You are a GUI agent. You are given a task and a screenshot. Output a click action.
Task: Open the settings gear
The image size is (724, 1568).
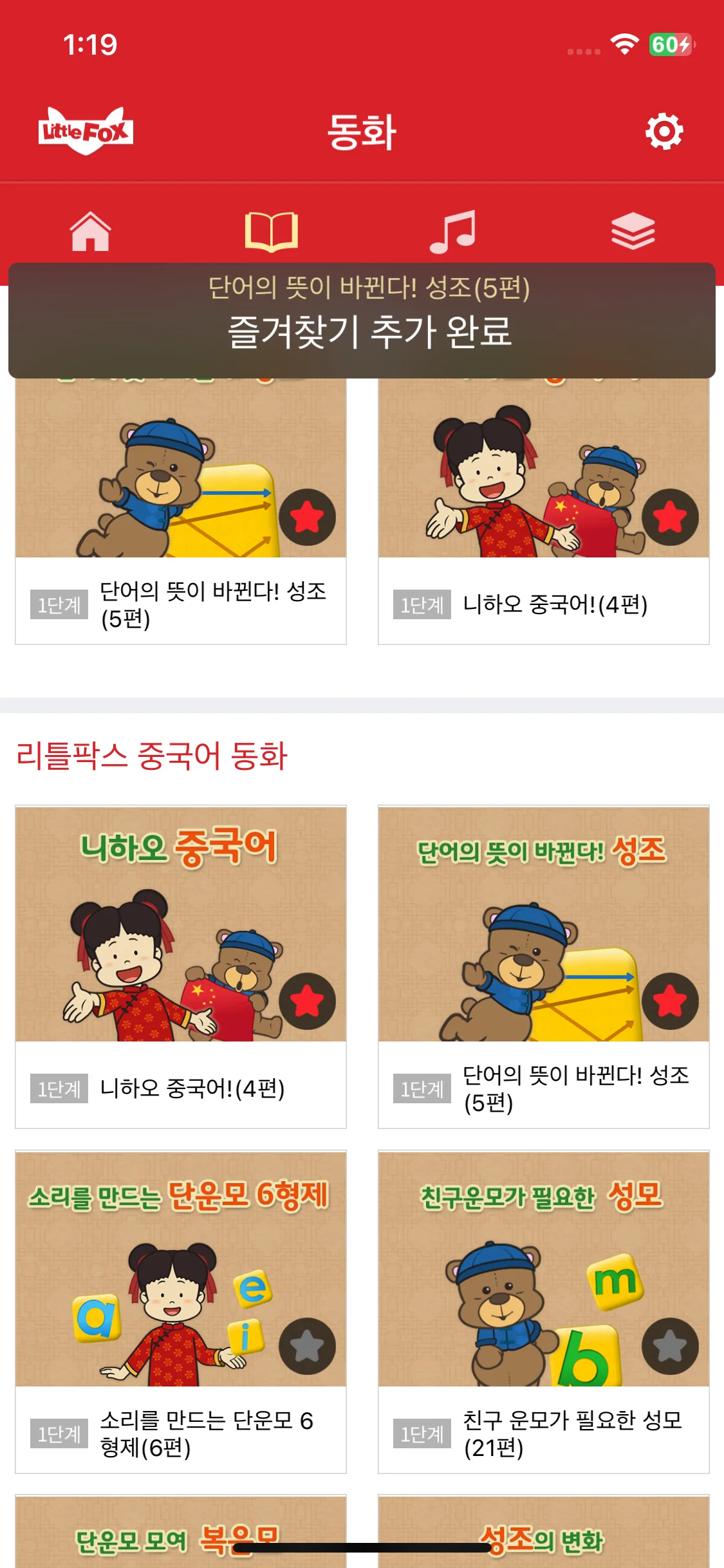pyautogui.click(x=664, y=132)
